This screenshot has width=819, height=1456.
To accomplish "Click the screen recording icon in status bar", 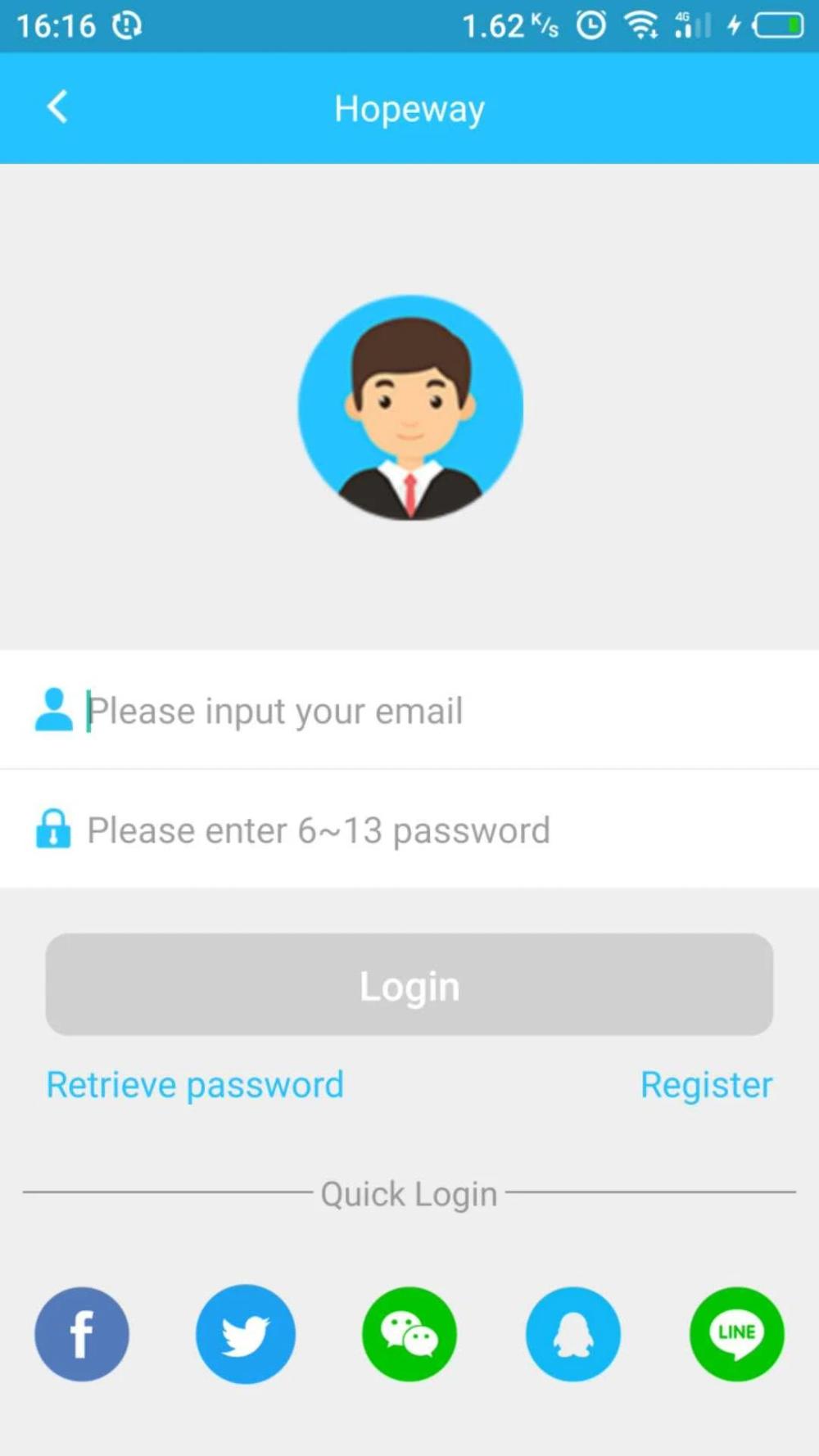I will click(x=126, y=25).
